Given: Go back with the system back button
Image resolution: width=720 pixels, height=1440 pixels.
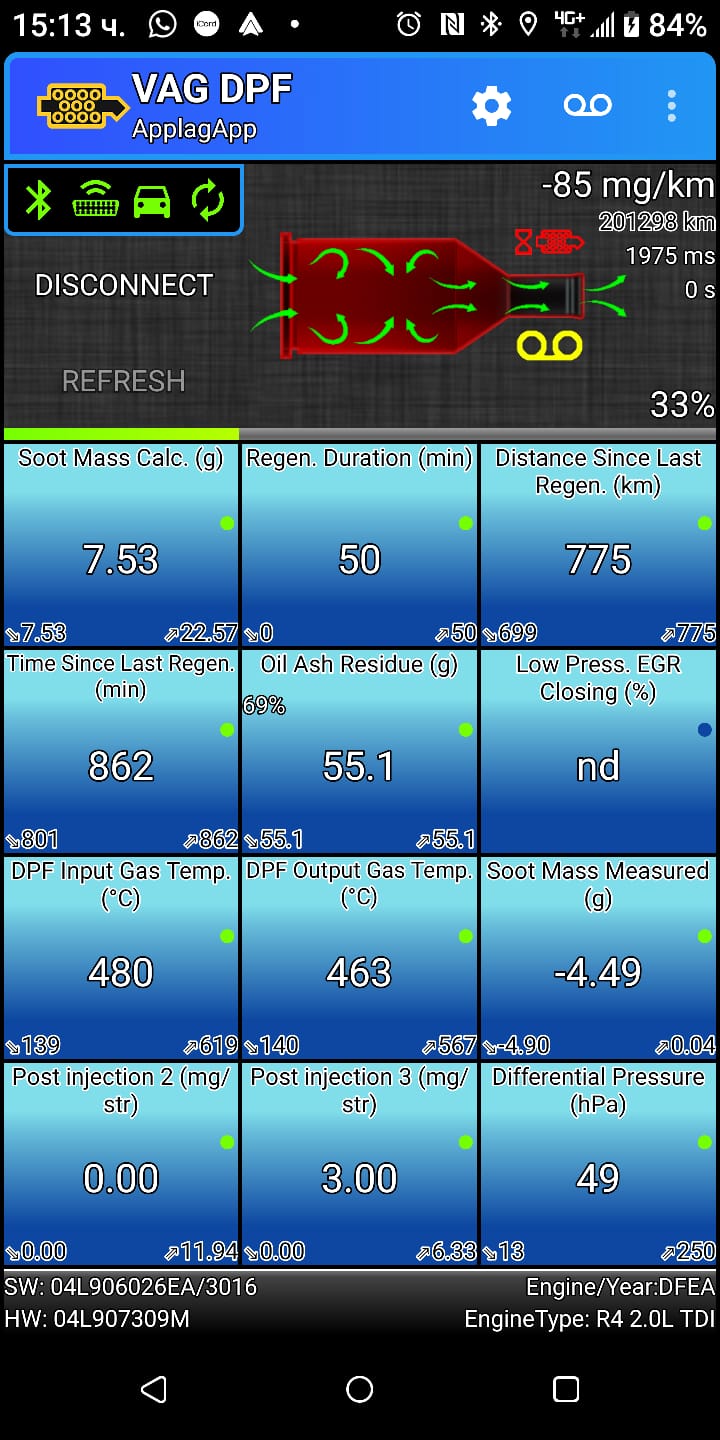Looking at the screenshot, I should tap(153, 1389).
